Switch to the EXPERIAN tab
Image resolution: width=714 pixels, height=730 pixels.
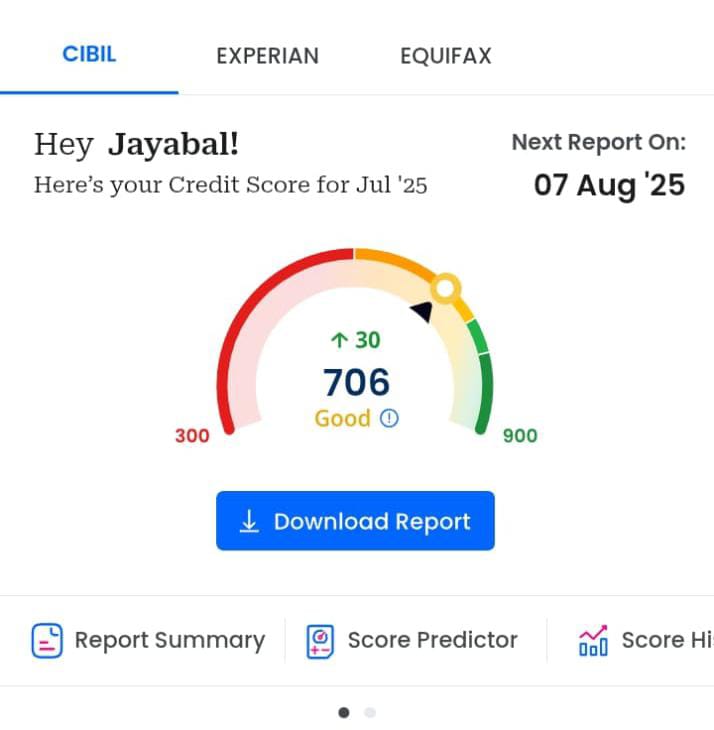click(x=267, y=56)
